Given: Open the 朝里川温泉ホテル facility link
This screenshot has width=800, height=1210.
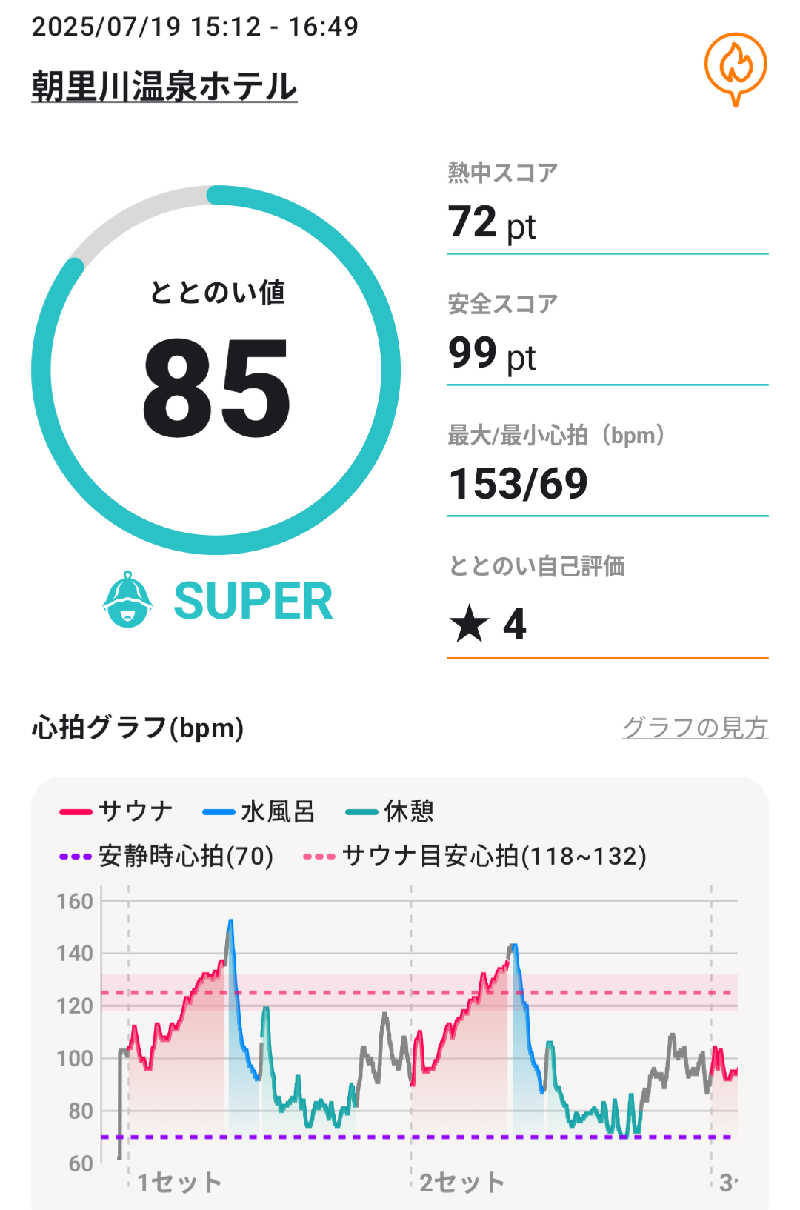Looking at the screenshot, I should point(164,86).
